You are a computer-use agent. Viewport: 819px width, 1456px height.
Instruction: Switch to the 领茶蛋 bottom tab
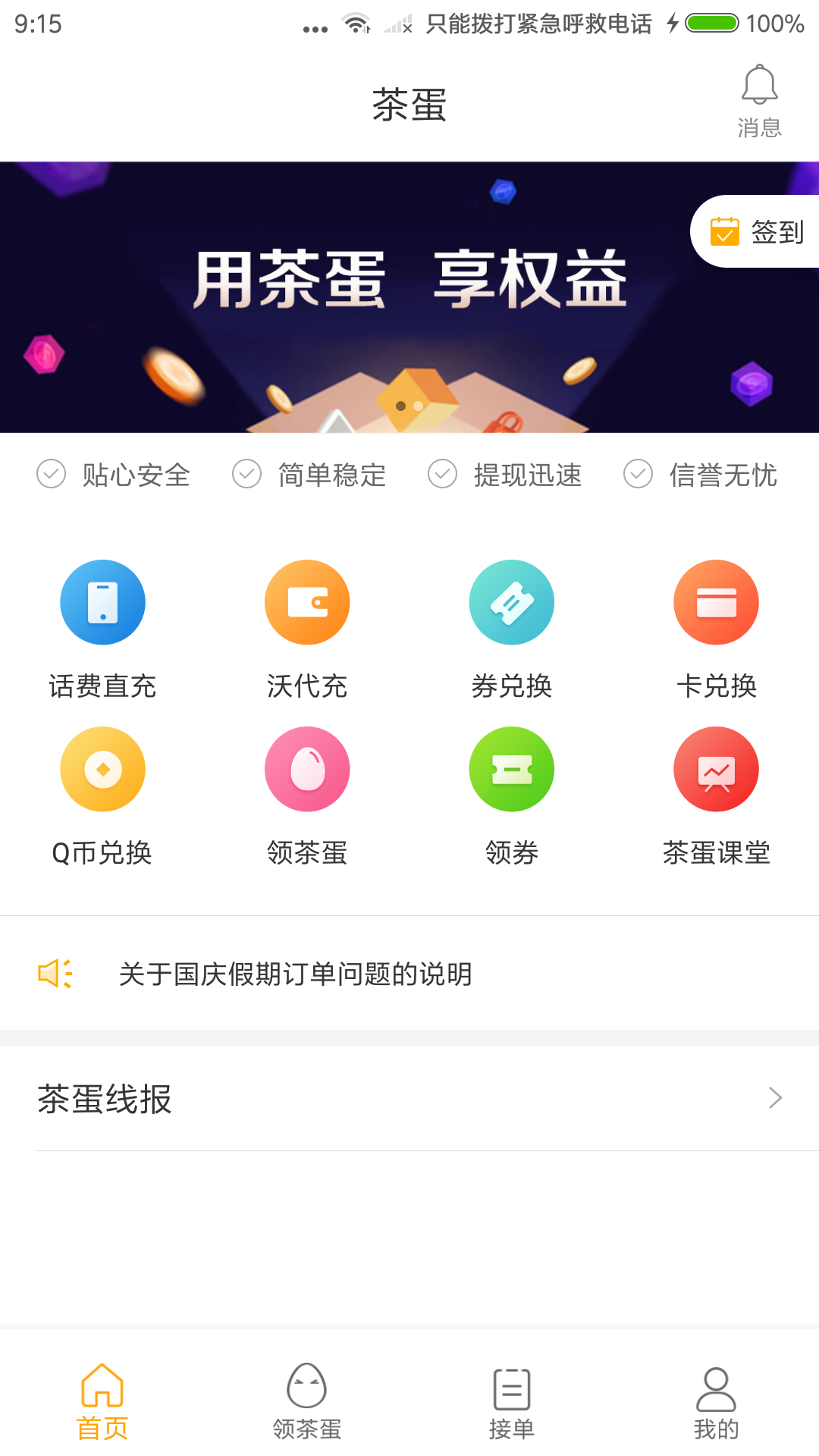coord(307,1401)
